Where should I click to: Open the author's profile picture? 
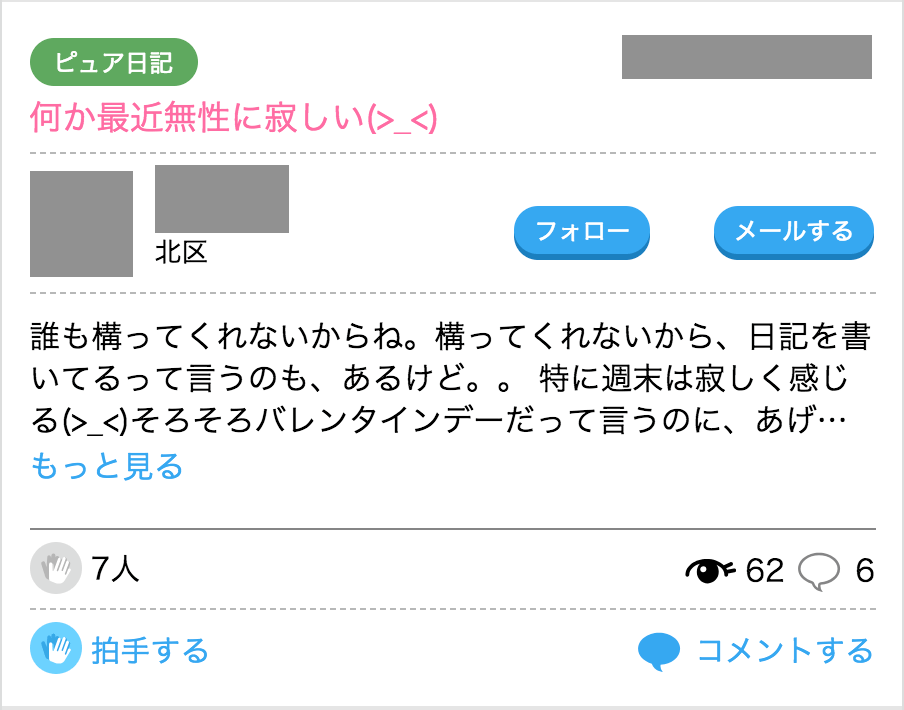[x=81, y=224]
